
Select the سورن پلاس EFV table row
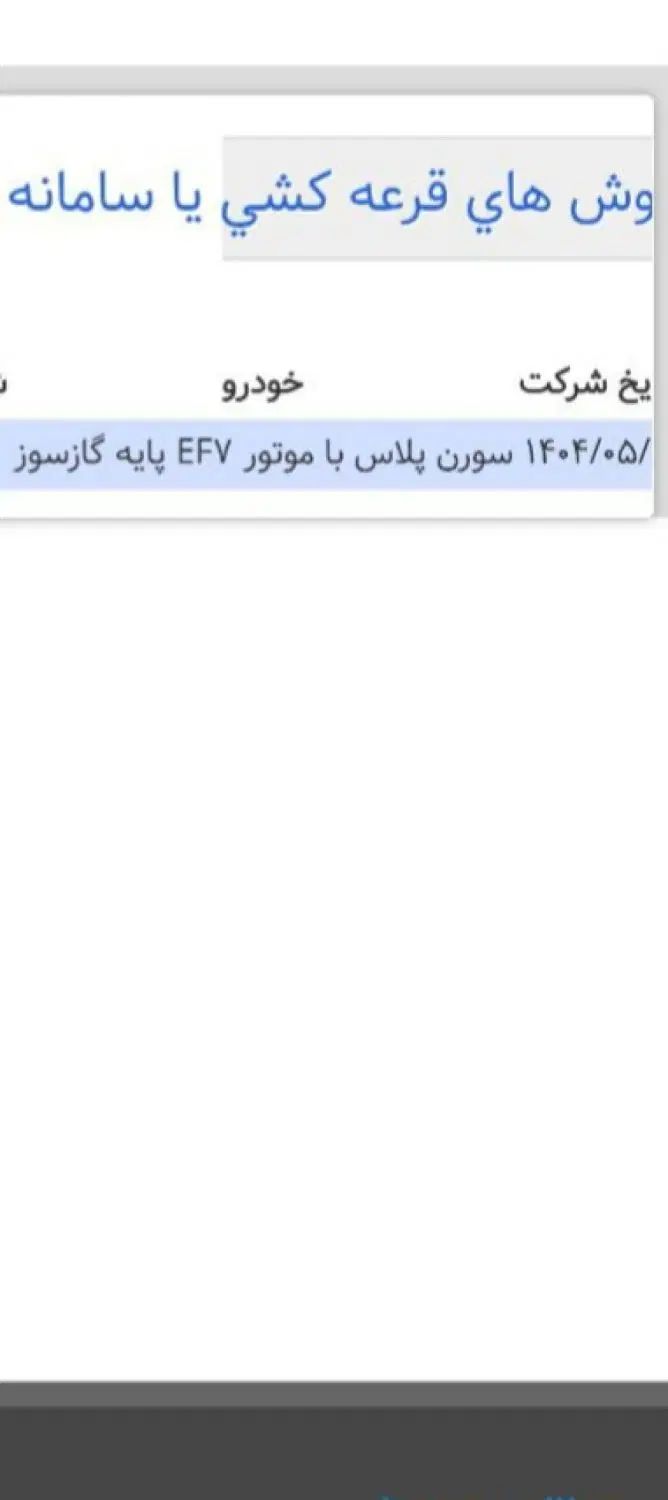click(x=330, y=455)
